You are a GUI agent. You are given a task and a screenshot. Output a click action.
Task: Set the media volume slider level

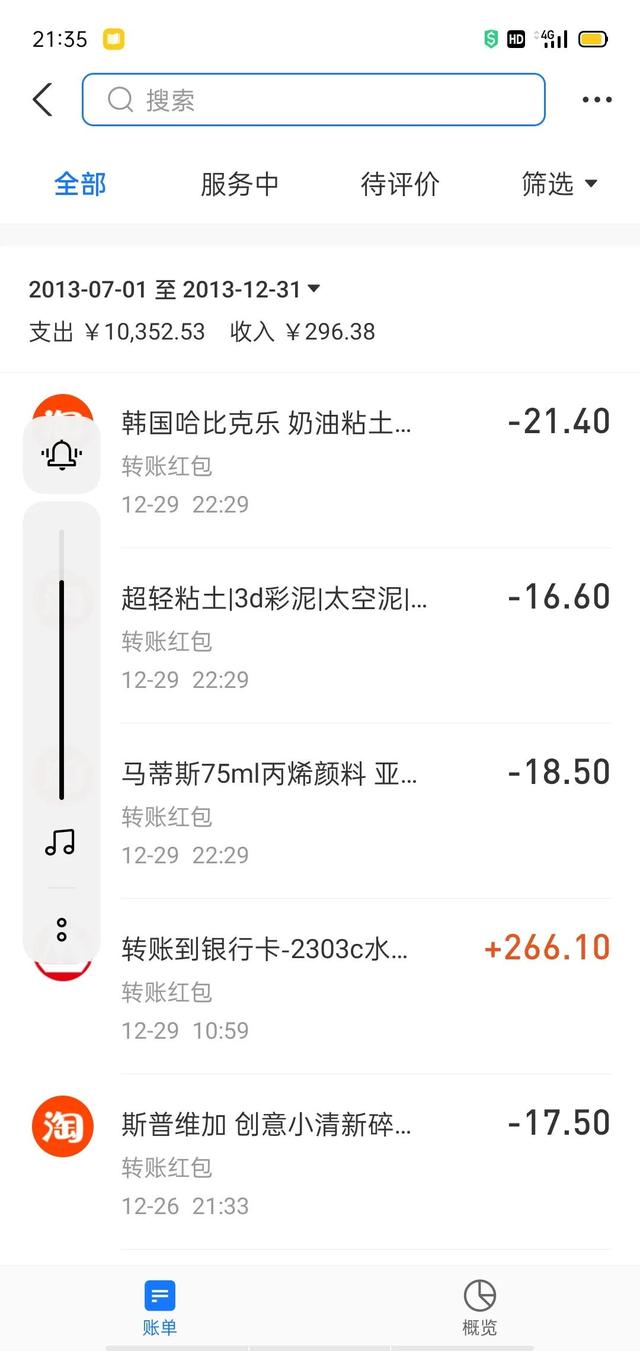61,690
